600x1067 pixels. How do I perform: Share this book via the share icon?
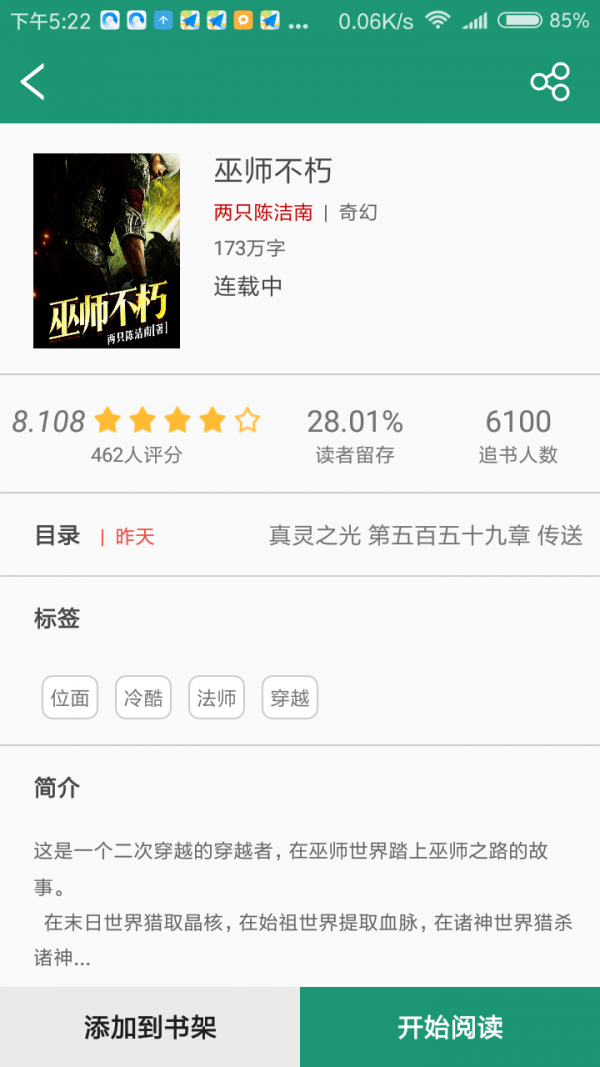[550, 82]
